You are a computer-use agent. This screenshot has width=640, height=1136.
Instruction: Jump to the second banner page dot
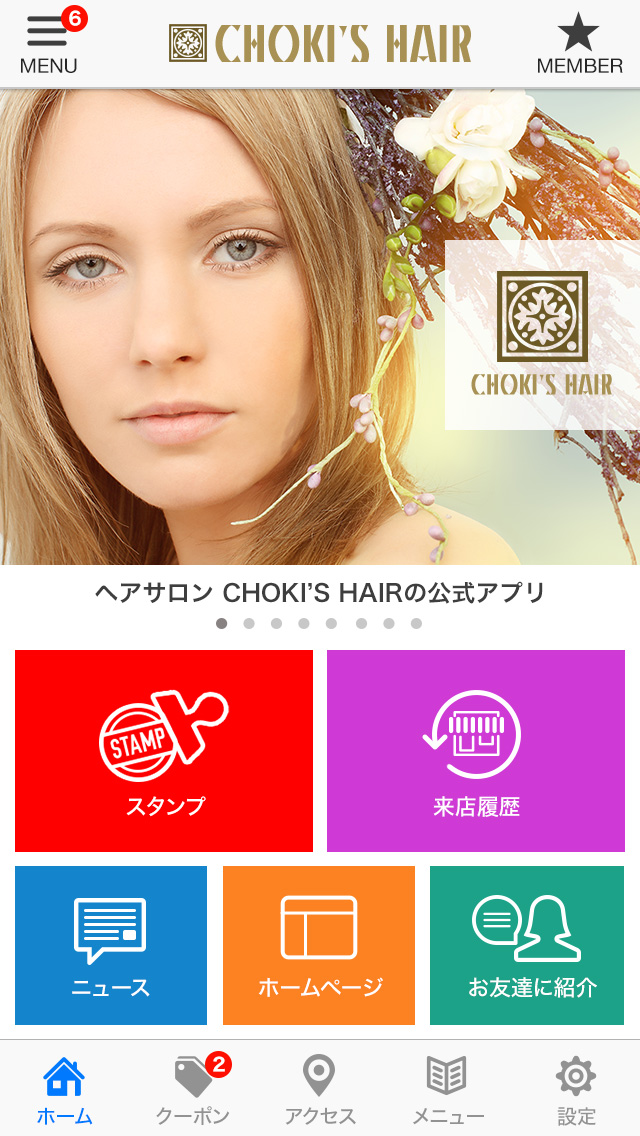[249, 624]
